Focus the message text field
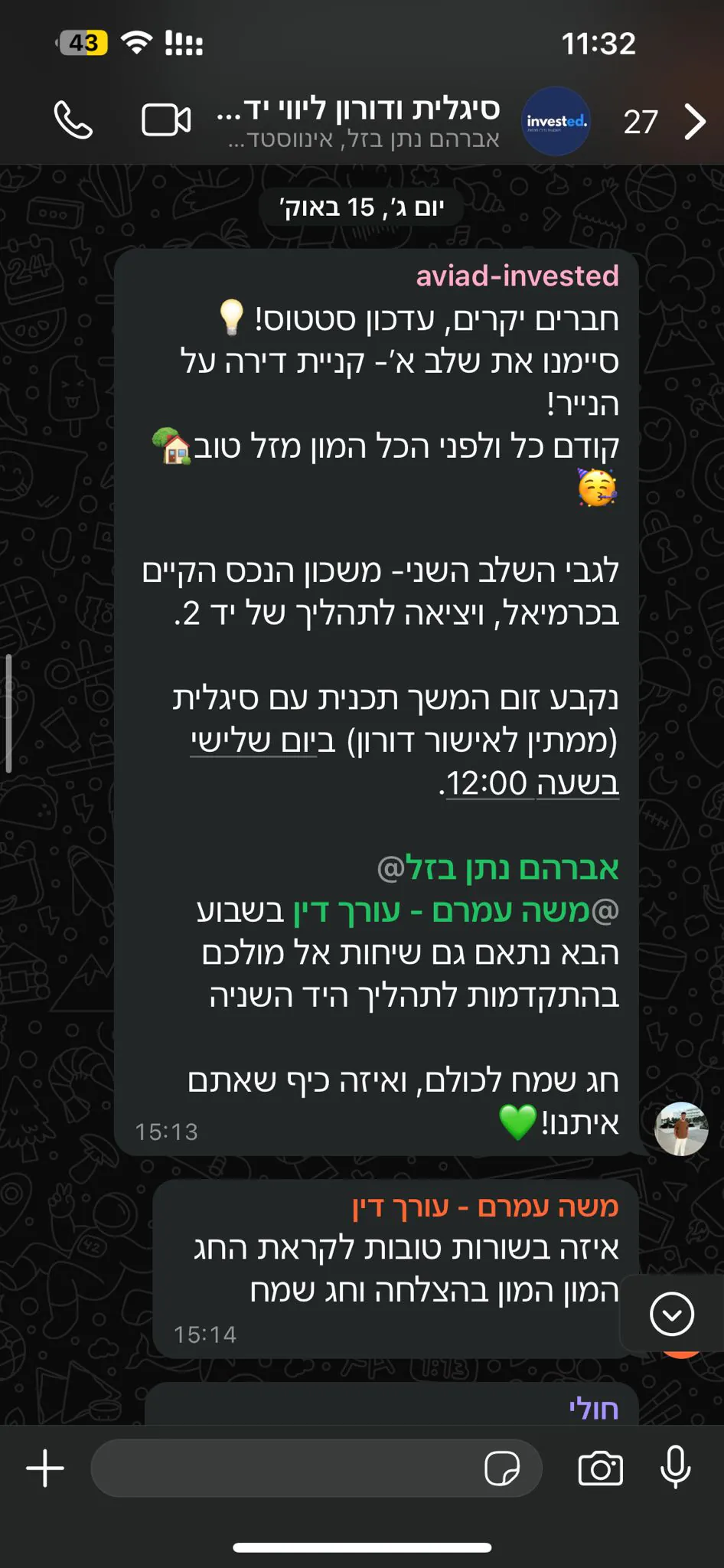724x1568 pixels. pyautogui.click(x=283, y=1468)
